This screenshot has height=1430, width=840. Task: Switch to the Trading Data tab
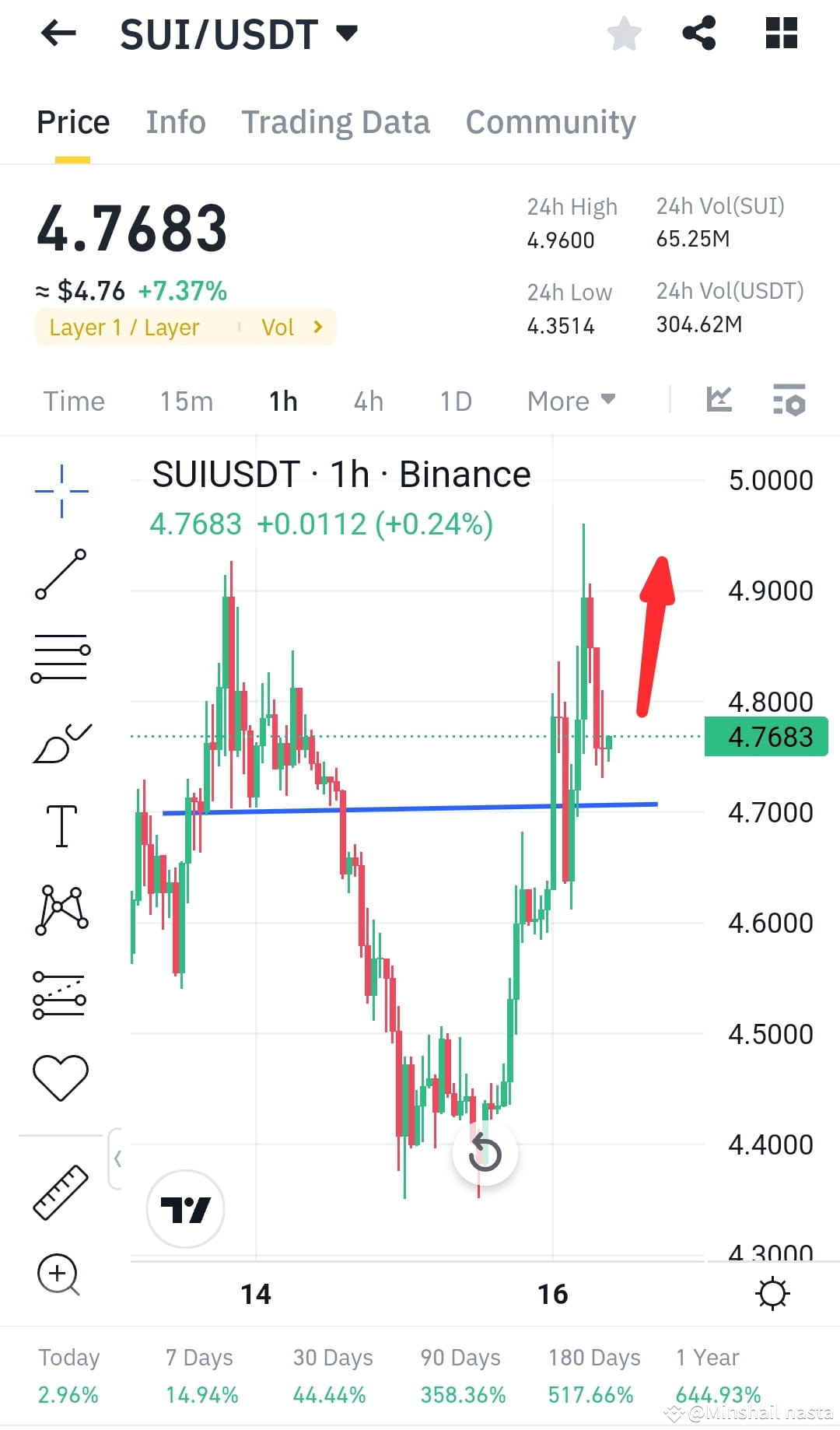click(336, 122)
